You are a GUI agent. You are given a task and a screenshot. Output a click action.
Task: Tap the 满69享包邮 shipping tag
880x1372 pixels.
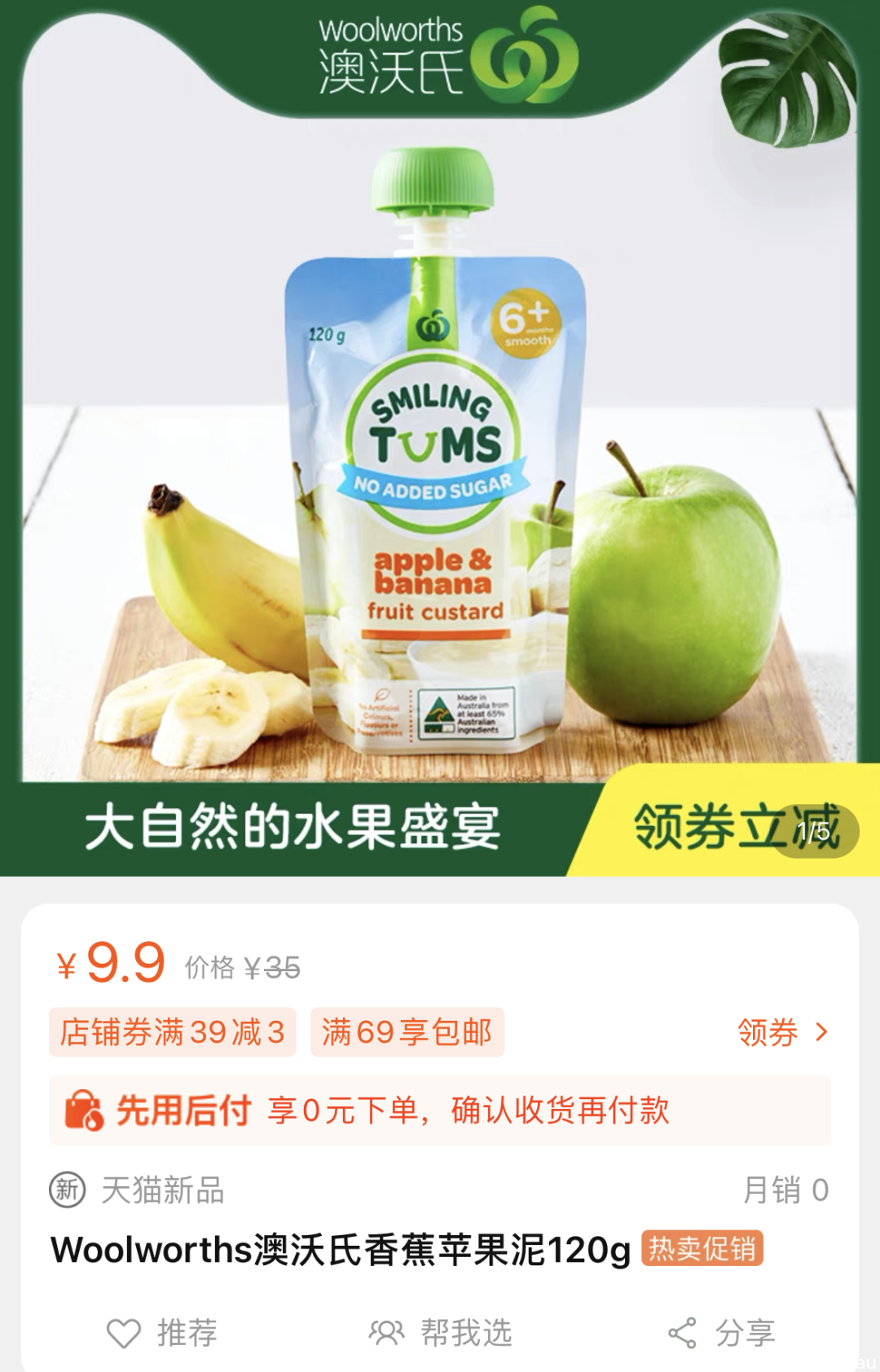[407, 1032]
